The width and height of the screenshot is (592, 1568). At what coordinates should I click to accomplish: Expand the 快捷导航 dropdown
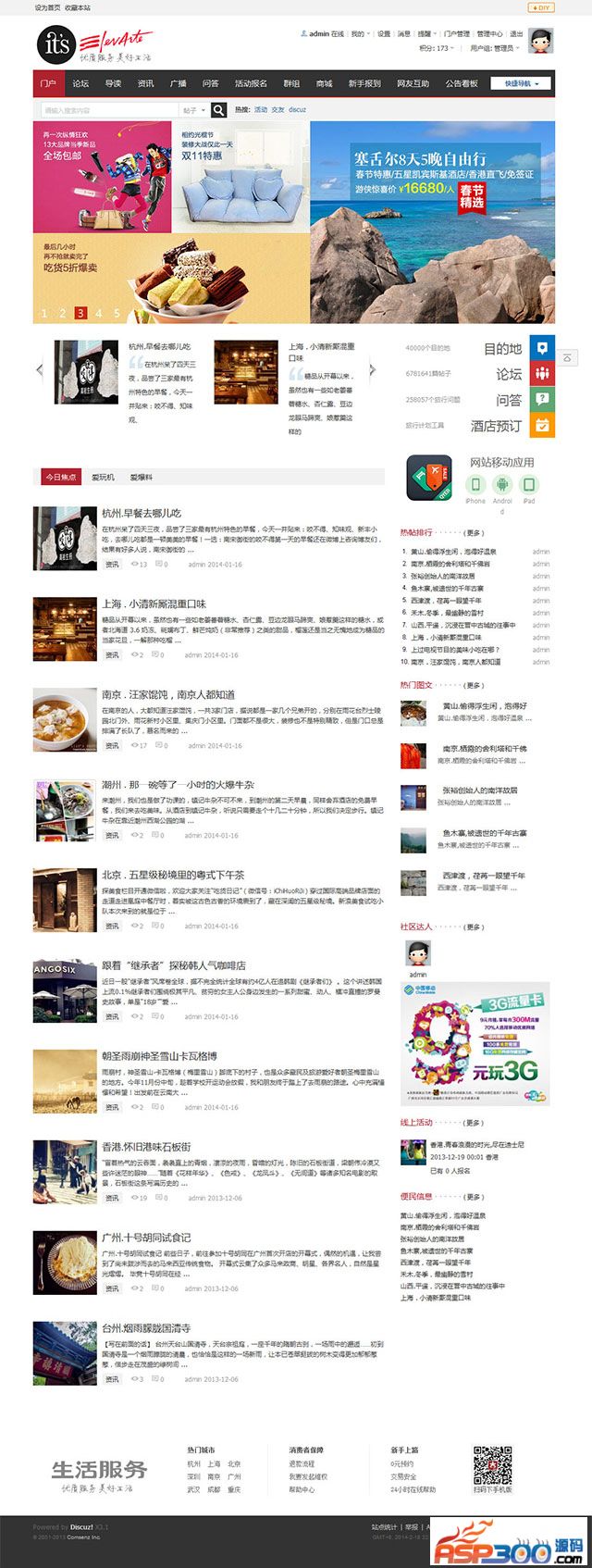[521, 83]
